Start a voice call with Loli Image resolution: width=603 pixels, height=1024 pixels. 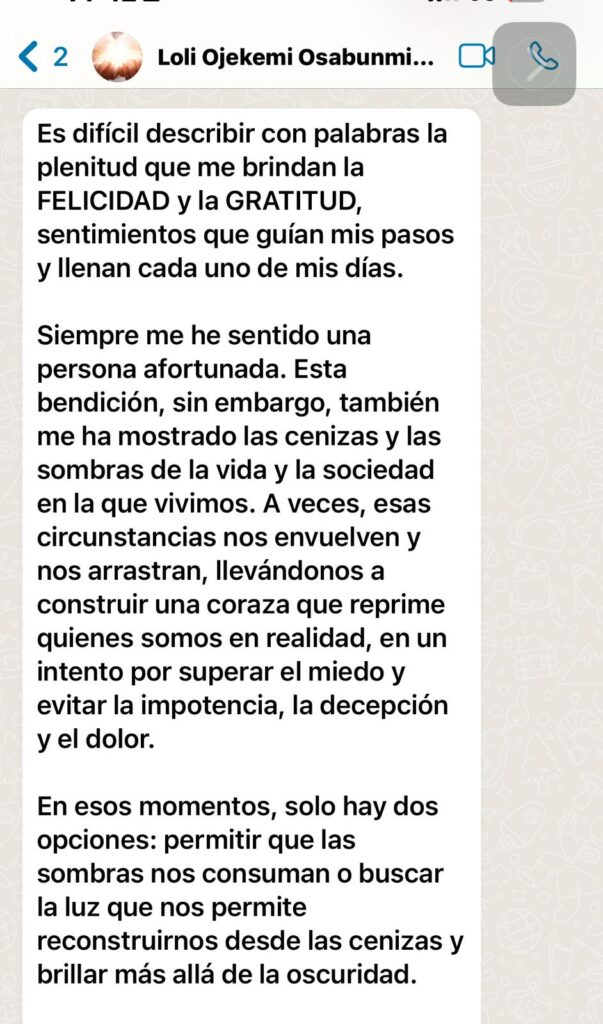click(x=542, y=57)
